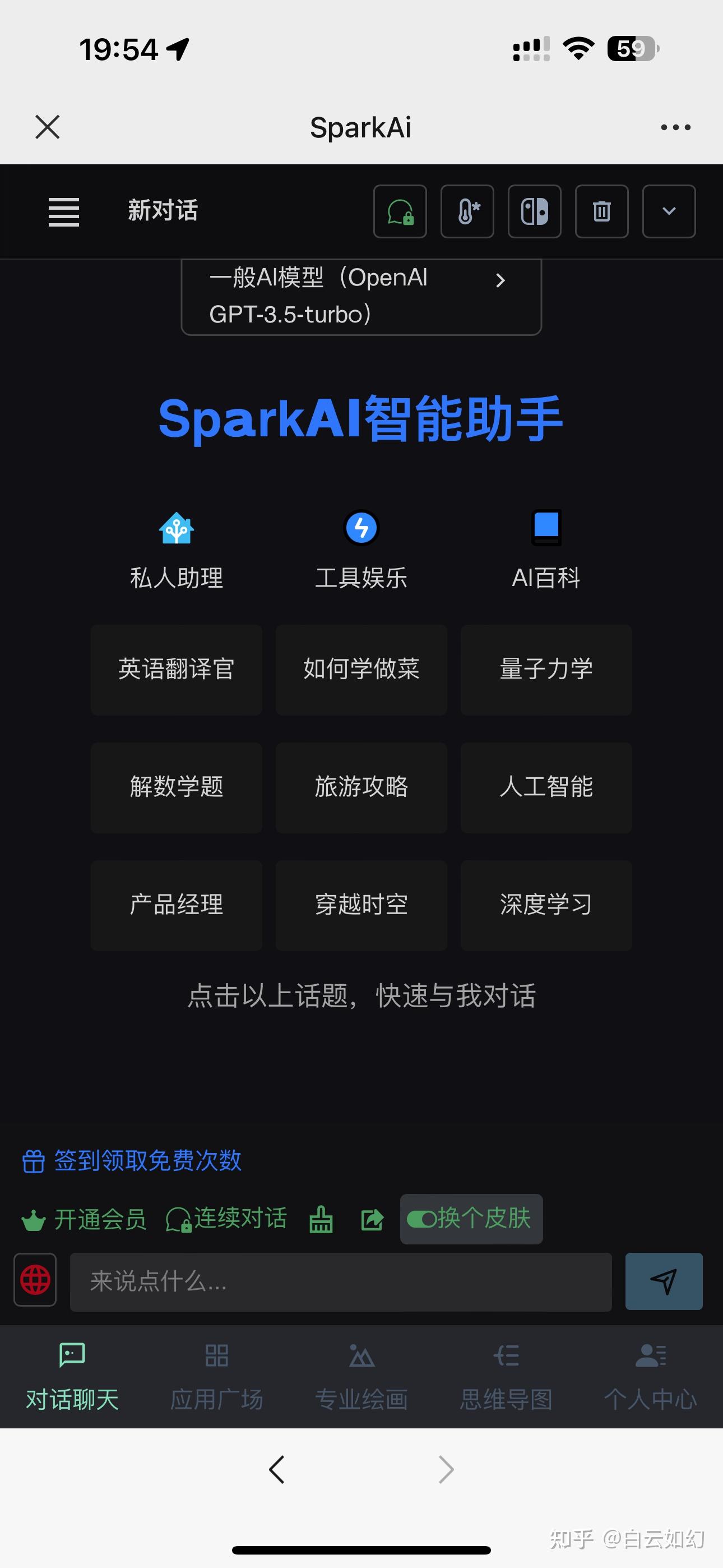The image size is (723, 1568).
Task: Select the green chat lock icon in toolbar
Action: pos(400,212)
